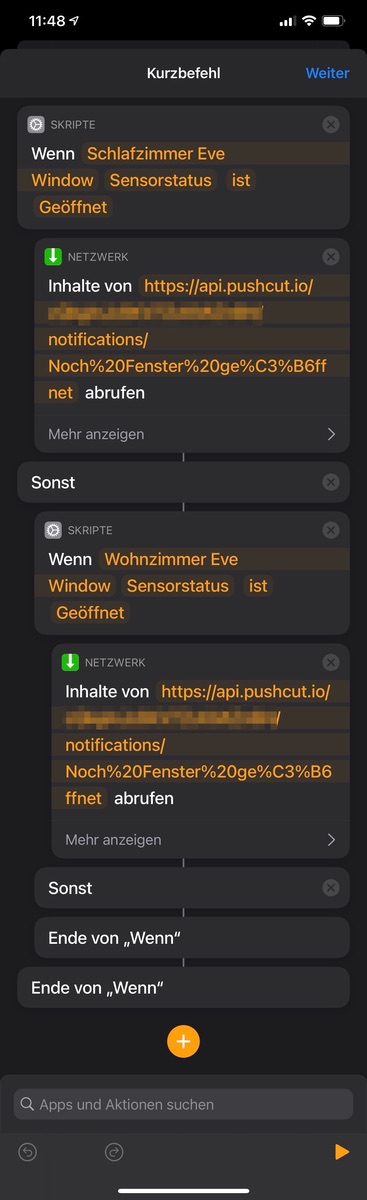Tap Weiter in the top bar
Screen dimensions: 367x1200
(x=327, y=73)
